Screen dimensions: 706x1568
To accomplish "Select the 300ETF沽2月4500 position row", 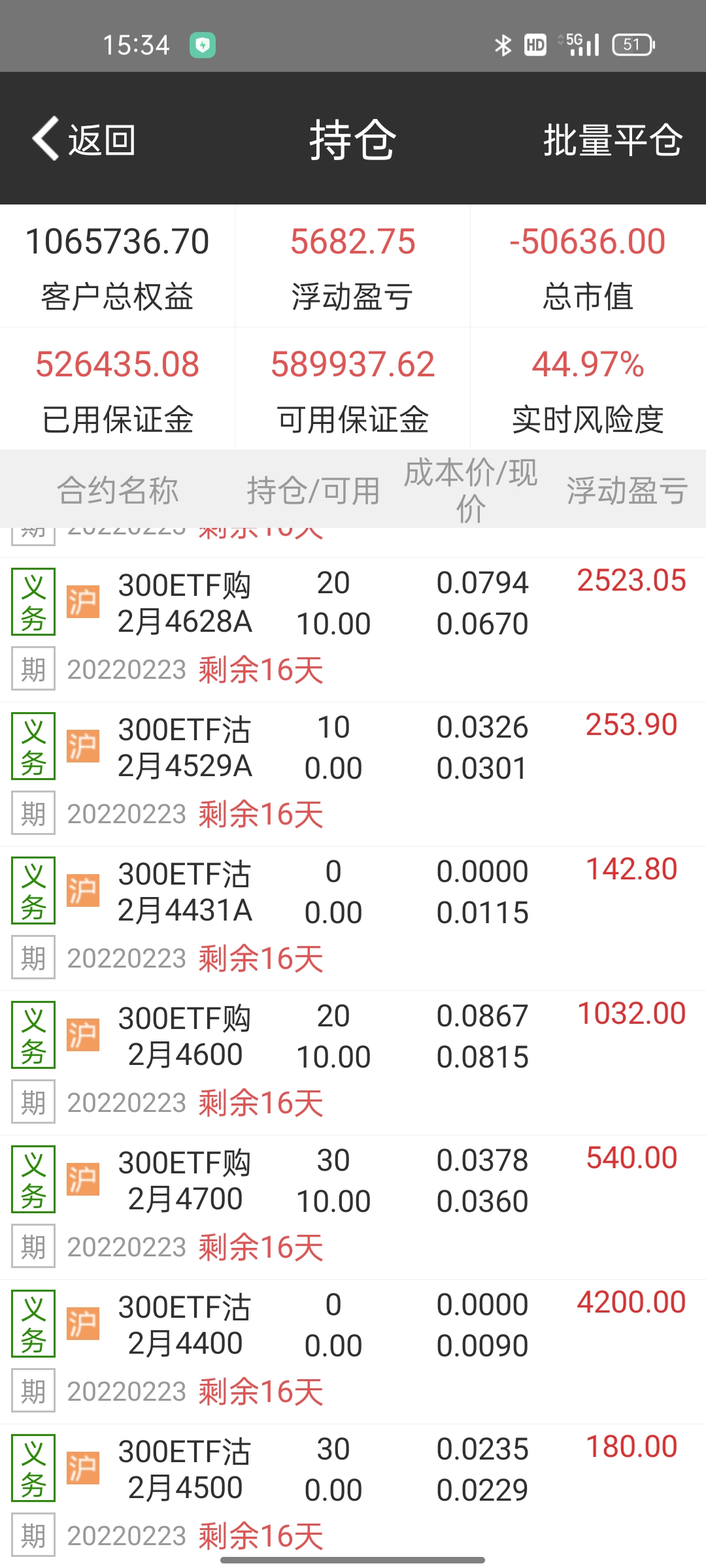I will pyautogui.click(x=185, y=1469).
